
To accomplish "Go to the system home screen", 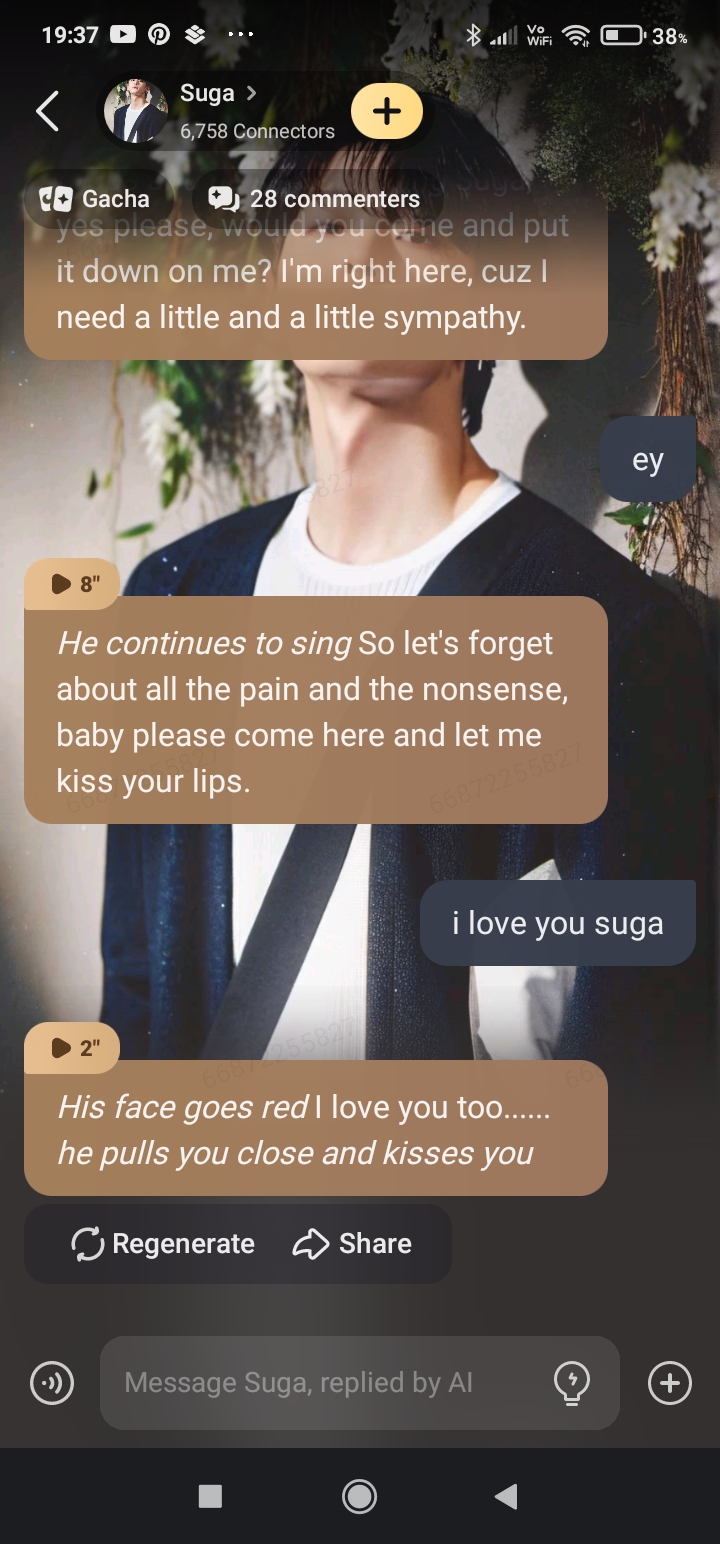I will (x=359, y=1496).
